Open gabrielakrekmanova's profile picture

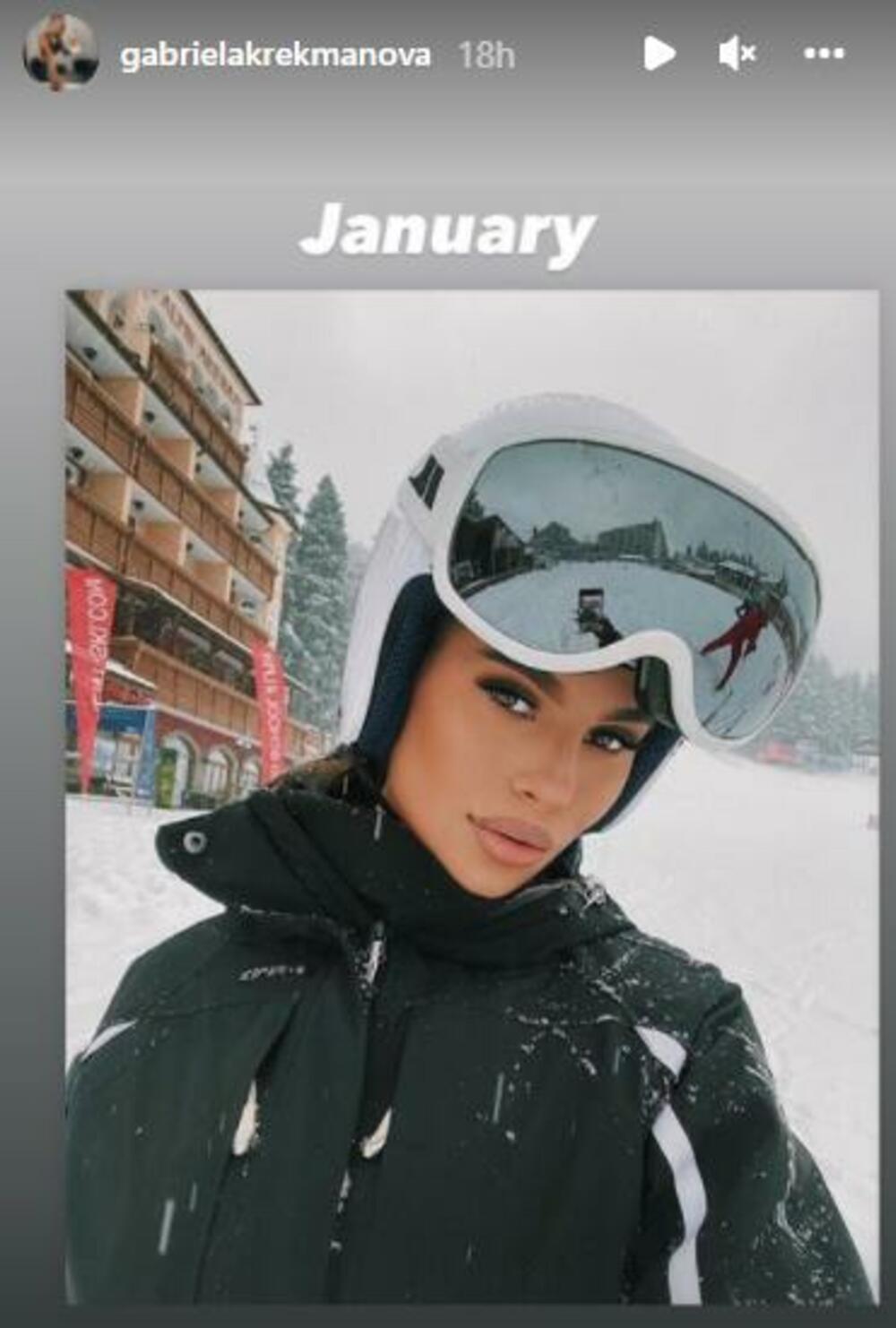click(x=60, y=53)
